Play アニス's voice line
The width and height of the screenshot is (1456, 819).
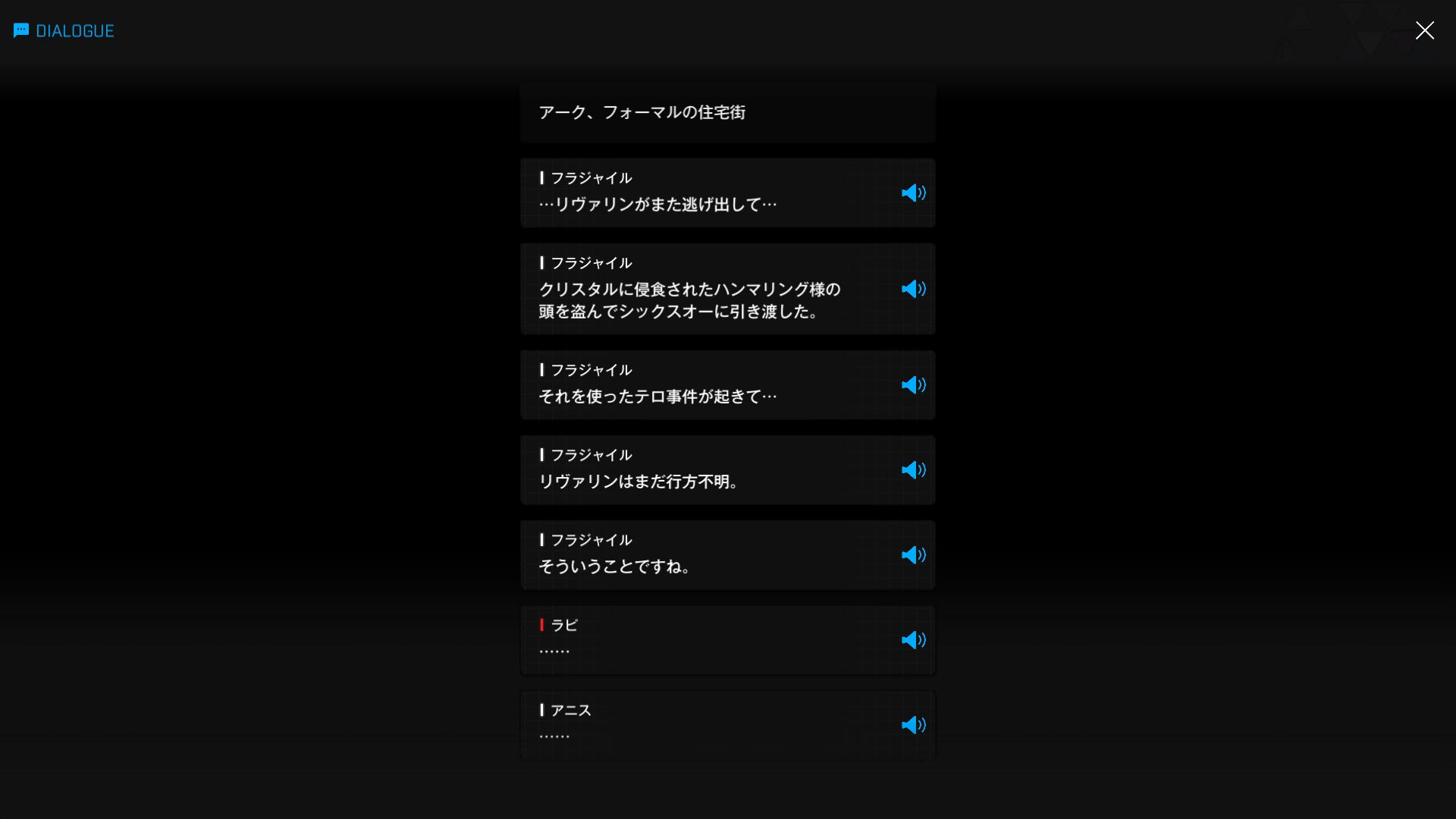click(x=913, y=725)
